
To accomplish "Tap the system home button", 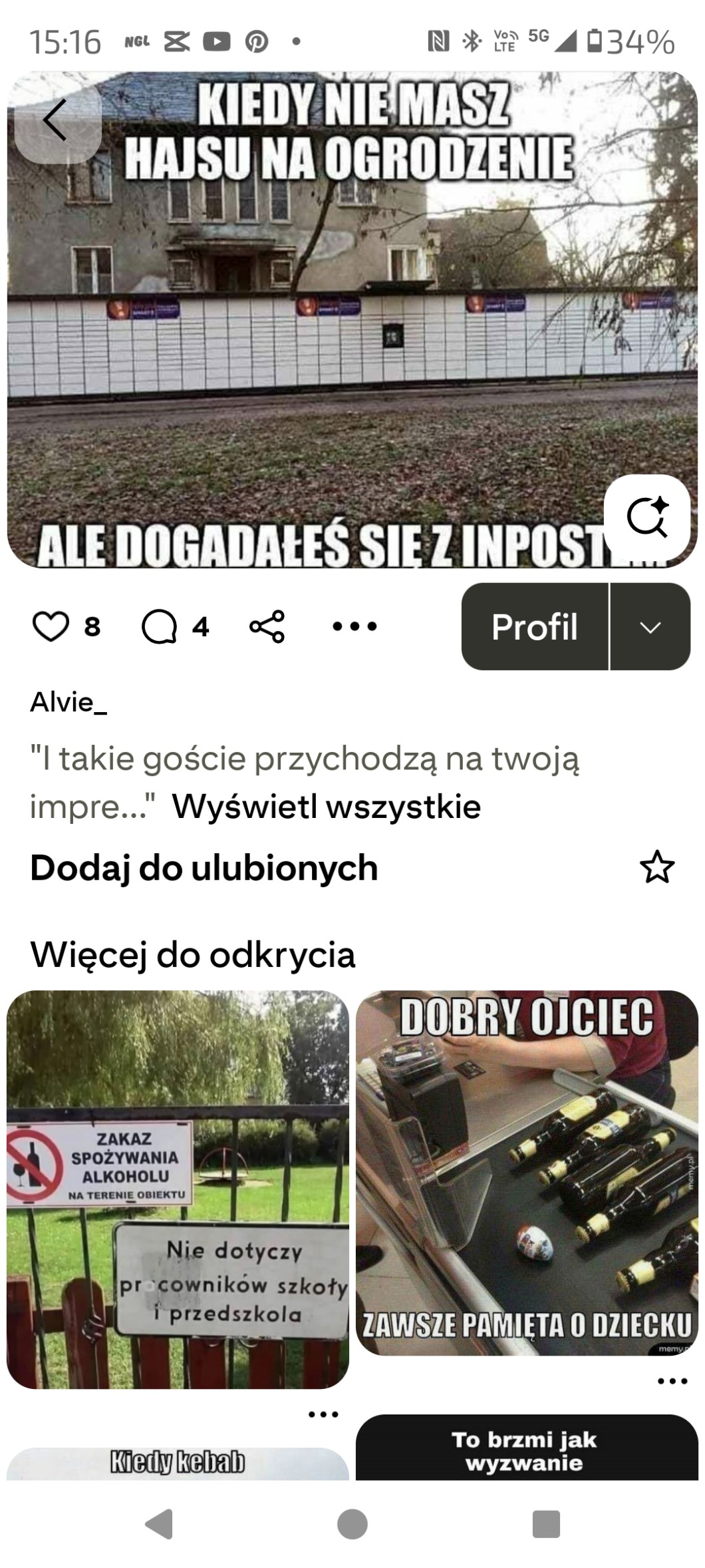I will click(x=352, y=1524).
